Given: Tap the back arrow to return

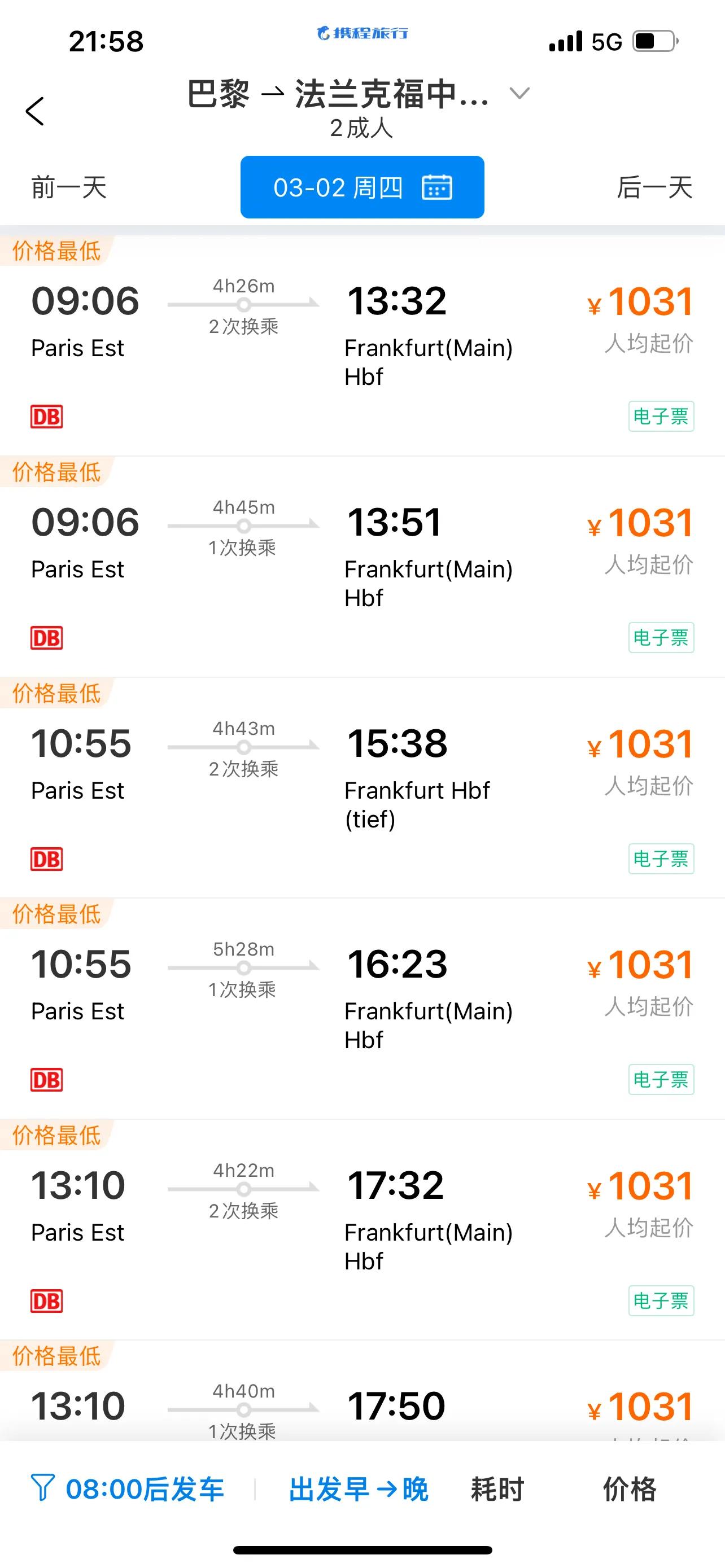Looking at the screenshot, I should coord(37,111).
